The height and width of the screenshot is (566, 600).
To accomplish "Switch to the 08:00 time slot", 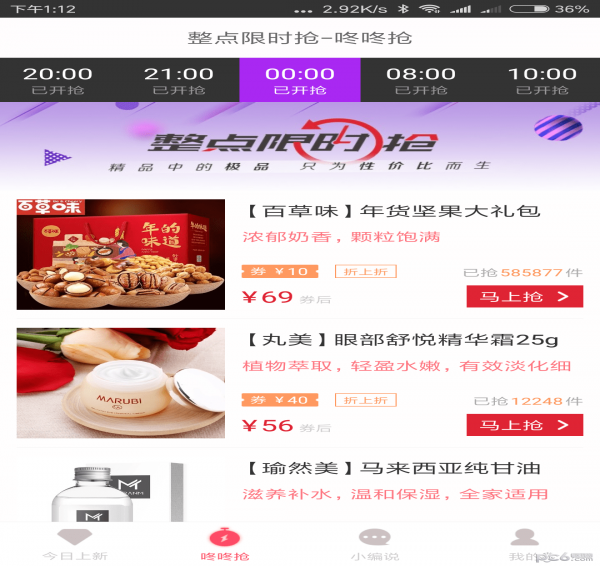I will click(421, 80).
